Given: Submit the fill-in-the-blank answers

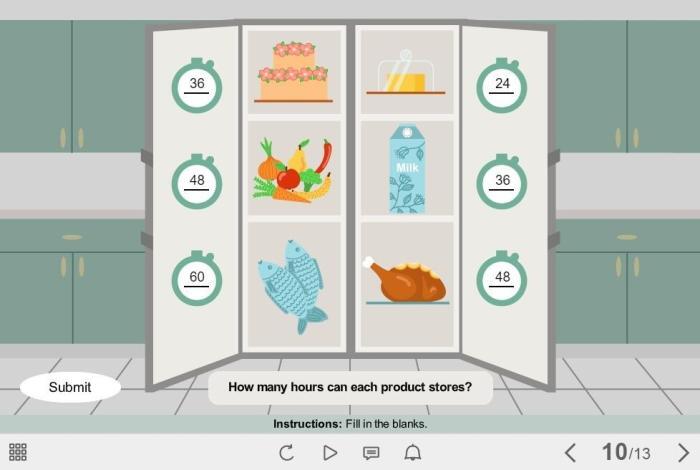Looking at the screenshot, I should pyautogui.click(x=70, y=387).
